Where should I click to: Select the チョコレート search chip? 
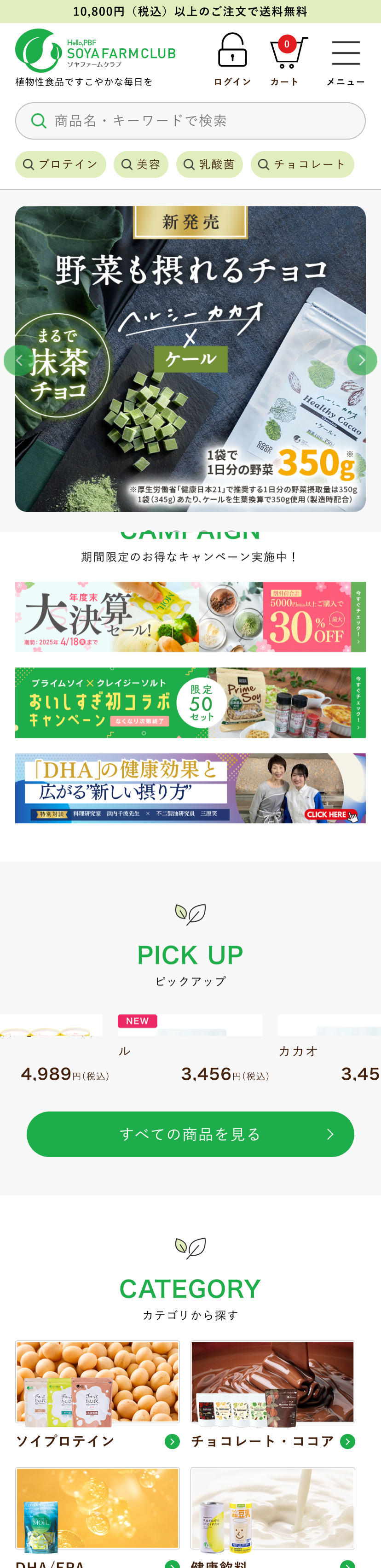[302, 164]
